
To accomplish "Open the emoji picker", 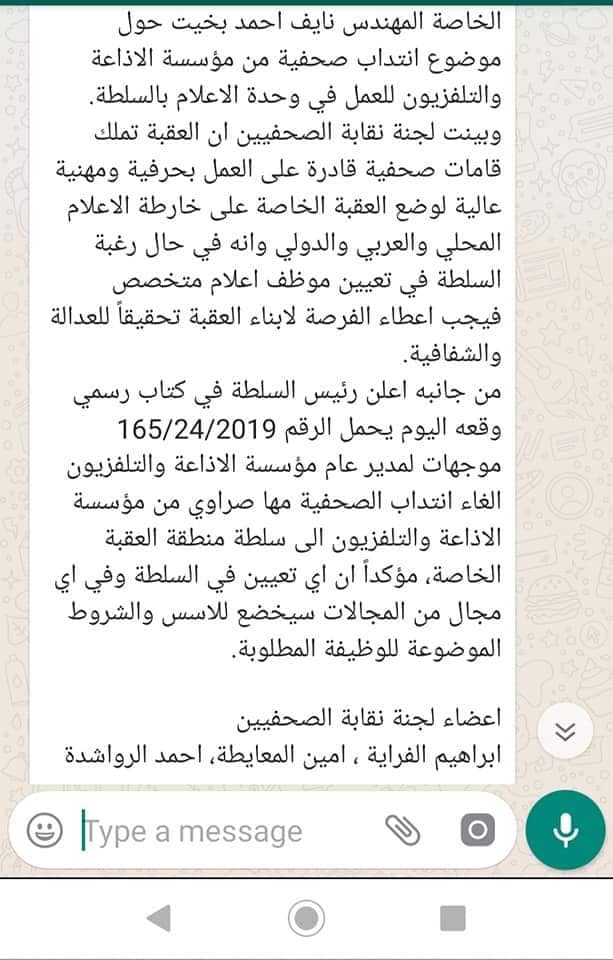I will (x=45, y=830).
